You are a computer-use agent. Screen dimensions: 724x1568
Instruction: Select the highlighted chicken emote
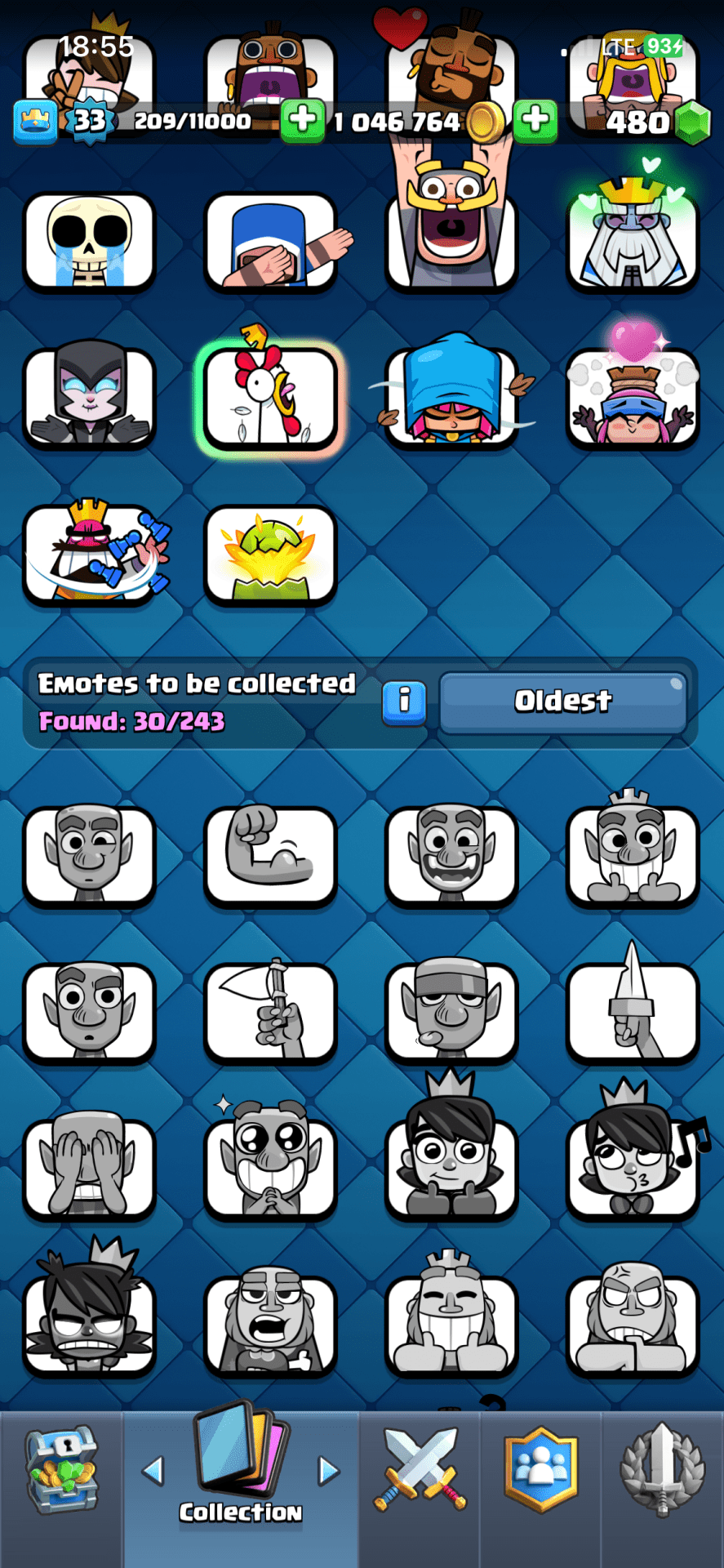[270, 398]
